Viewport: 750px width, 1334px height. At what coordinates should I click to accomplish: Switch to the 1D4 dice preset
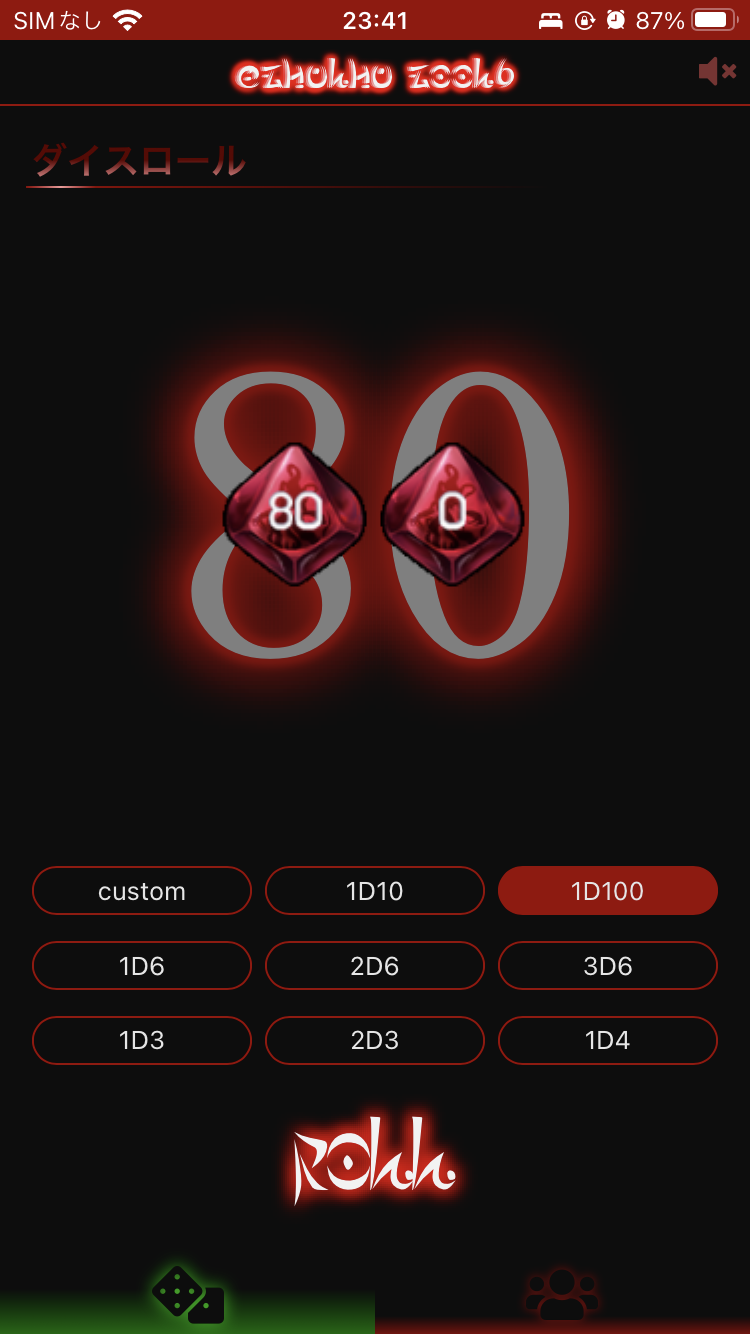tap(608, 1040)
